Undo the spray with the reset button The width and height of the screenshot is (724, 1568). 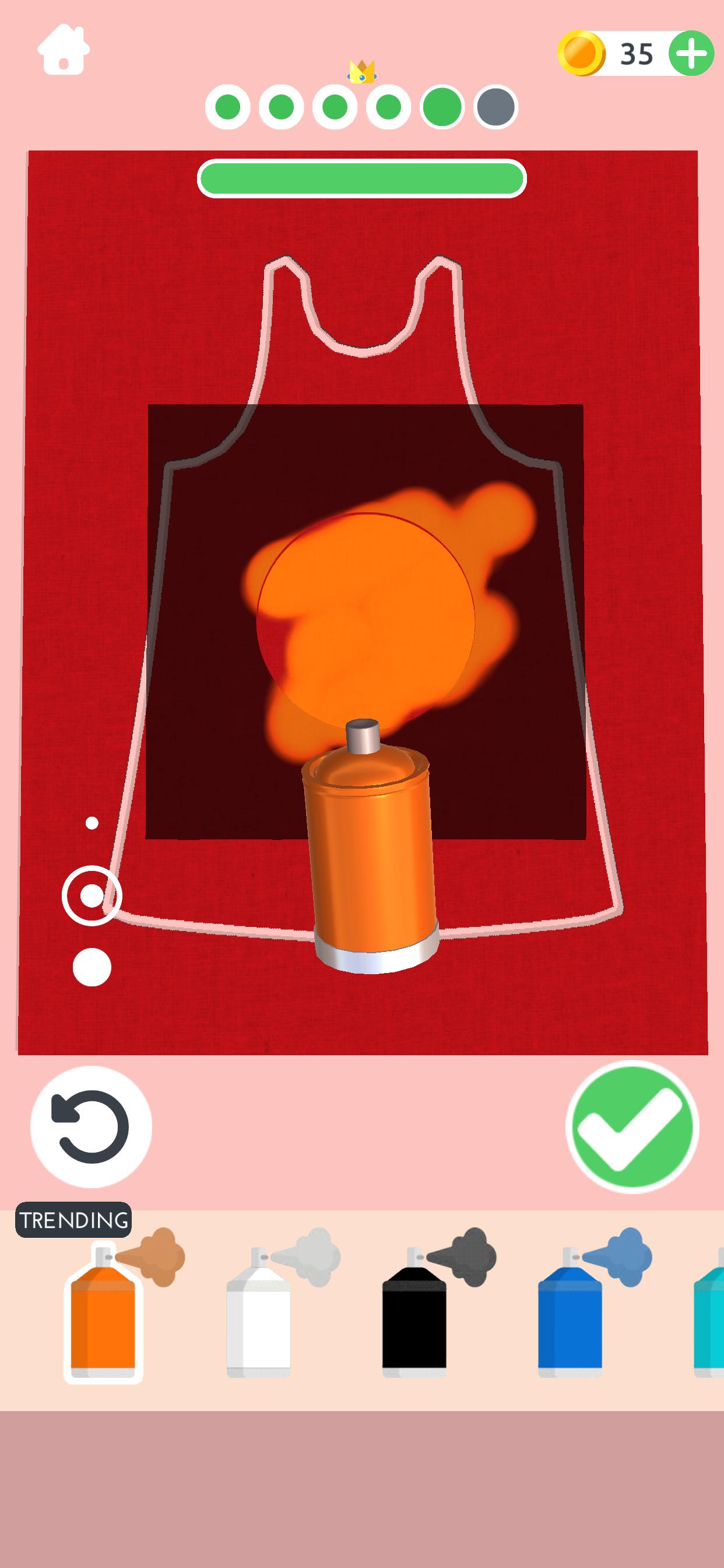tap(91, 1126)
